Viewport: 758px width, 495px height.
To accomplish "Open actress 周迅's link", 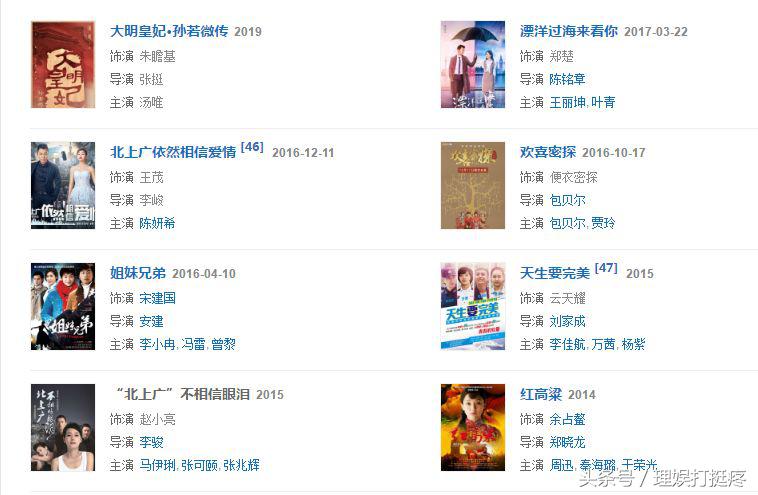I will (561, 465).
